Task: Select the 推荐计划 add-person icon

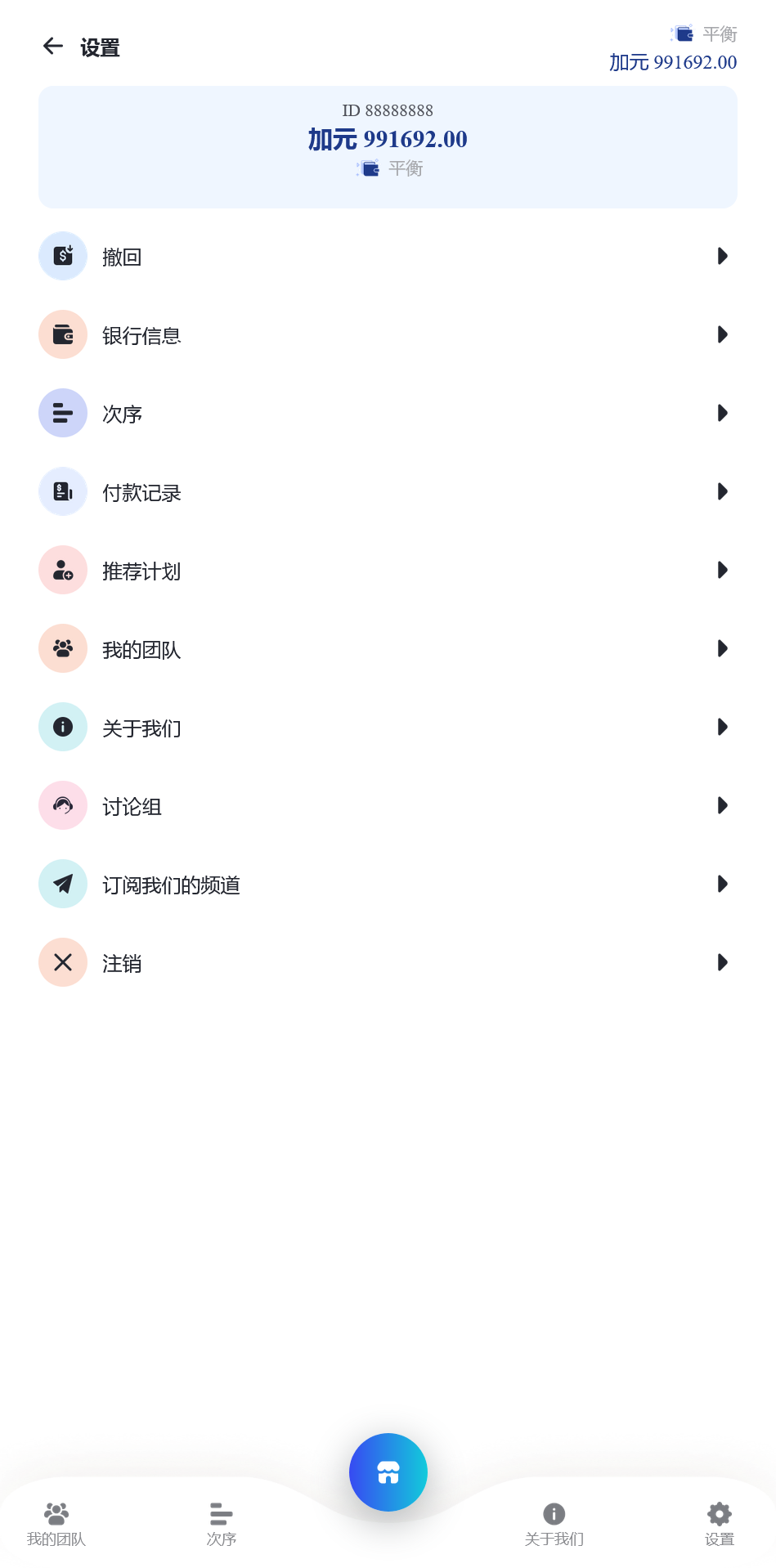Action: pyautogui.click(x=62, y=570)
